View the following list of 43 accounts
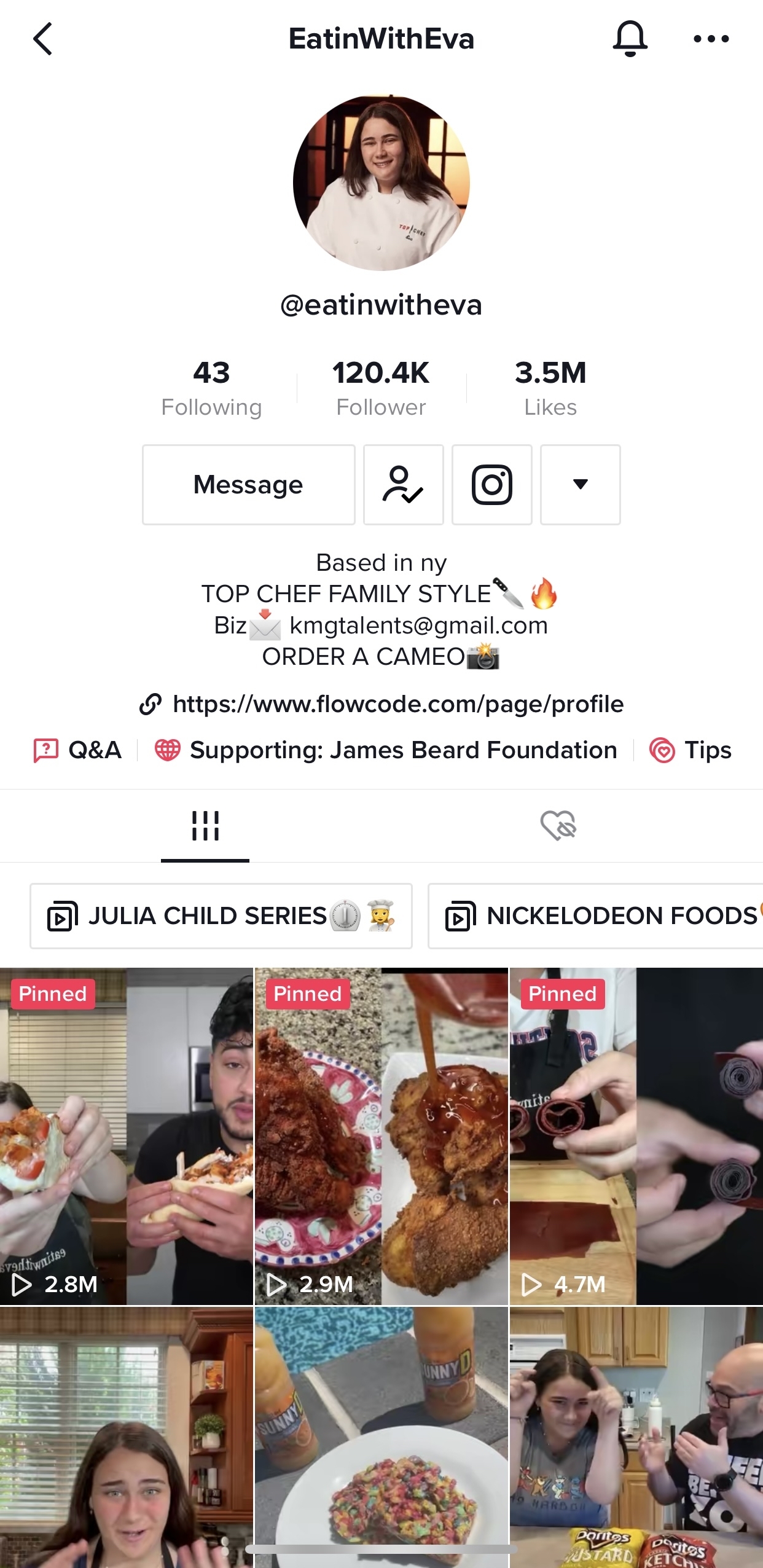763x1568 pixels. tap(211, 388)
